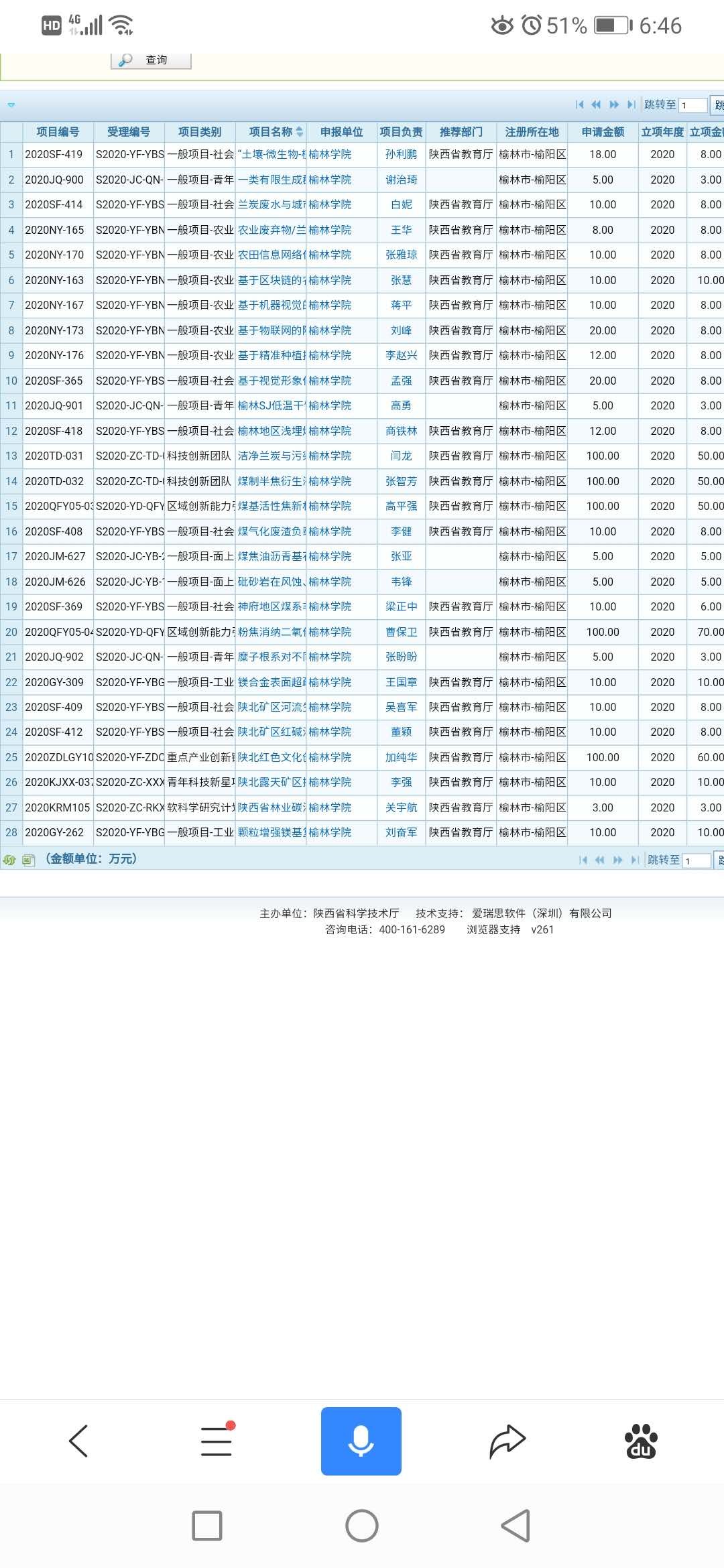Open project leader link 曹保卫
The image size is (724, 1568).
click(401, 632)
